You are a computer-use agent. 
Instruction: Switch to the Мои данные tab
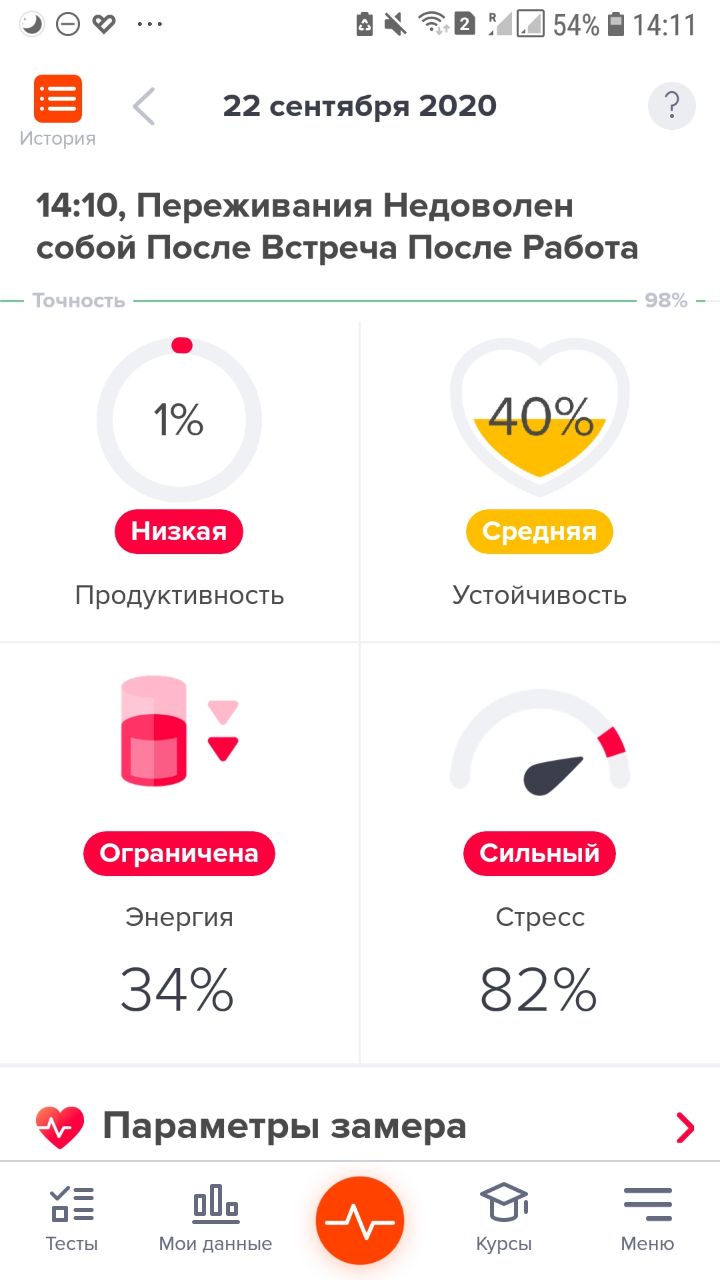coord(215,1219)
